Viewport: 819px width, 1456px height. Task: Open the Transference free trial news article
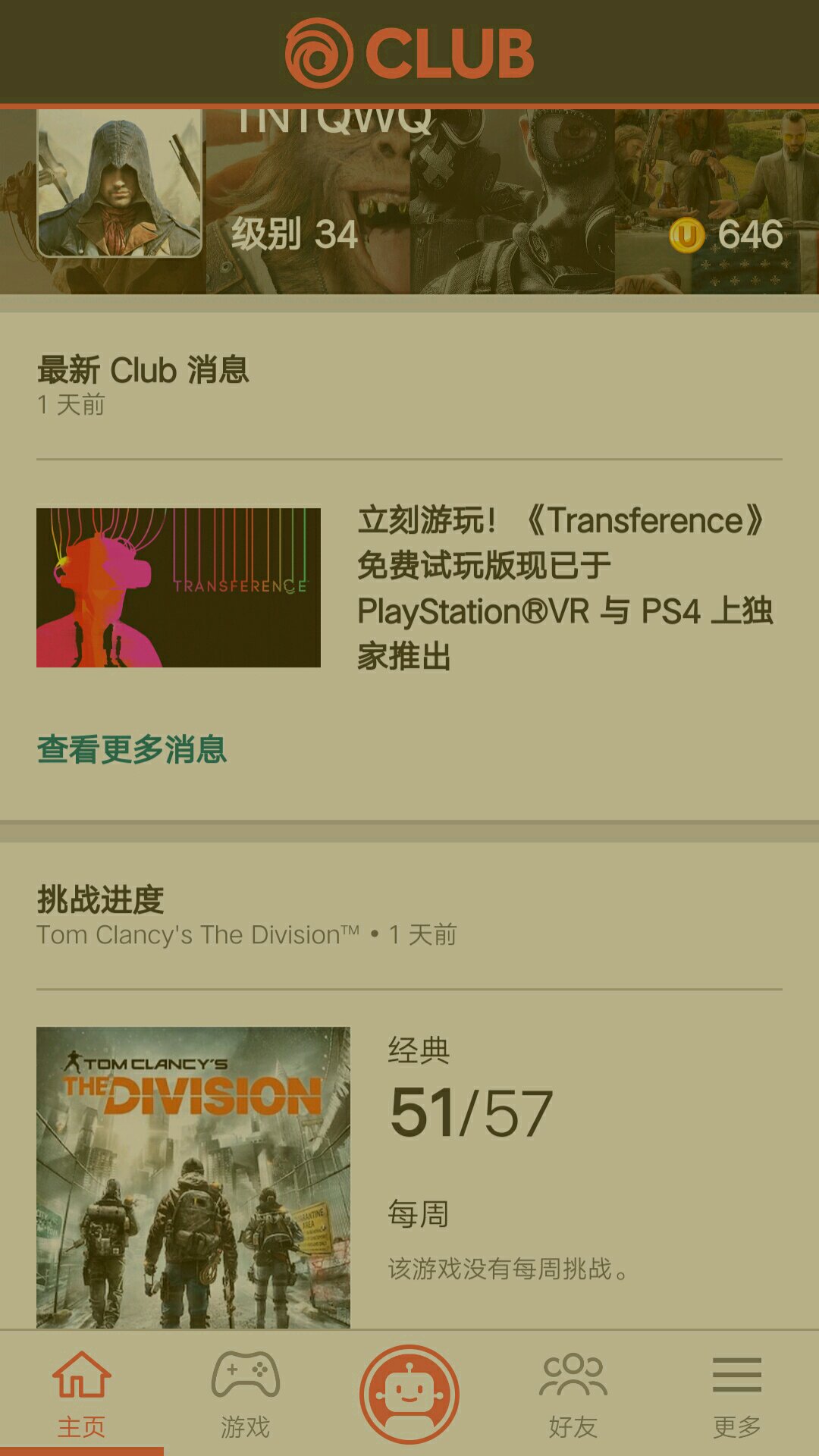coord(409,588)
